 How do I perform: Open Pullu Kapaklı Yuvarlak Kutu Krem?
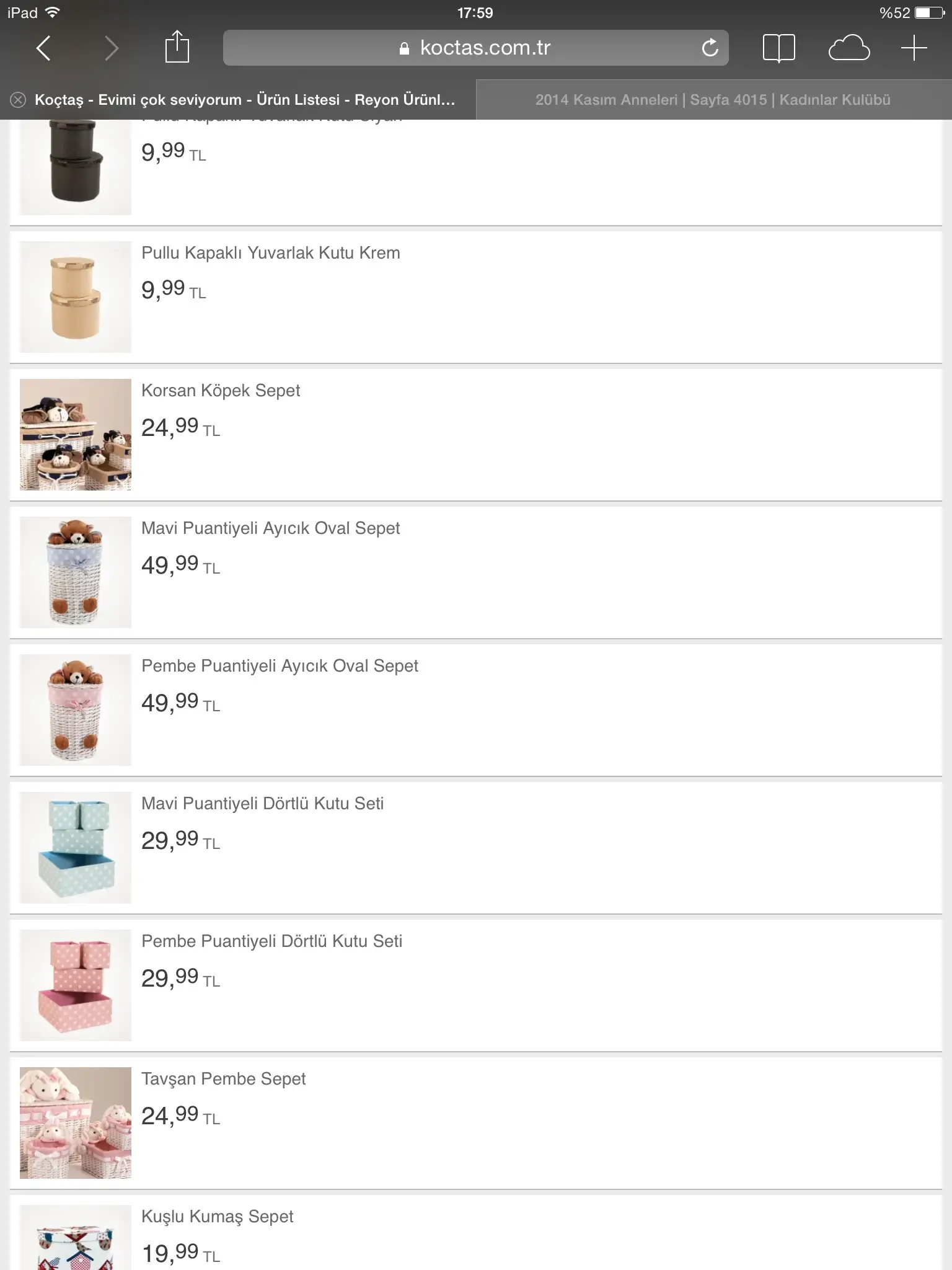tap(271, 253)
